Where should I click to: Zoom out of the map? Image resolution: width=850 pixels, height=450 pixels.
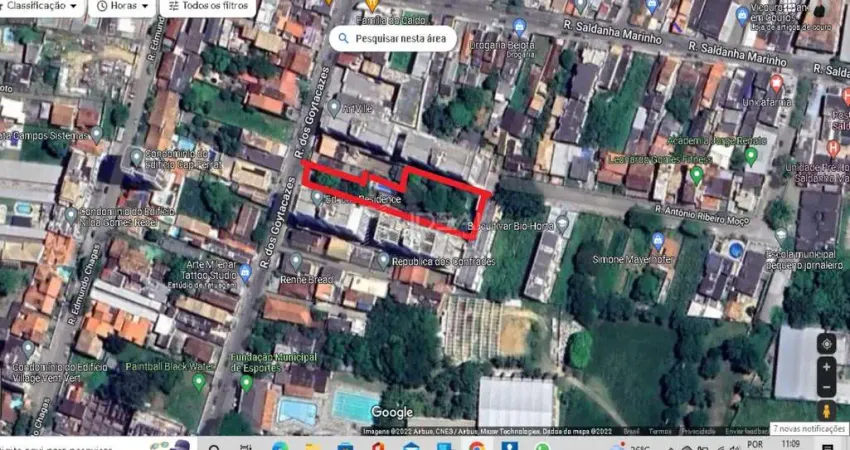(x=827, y=388)
